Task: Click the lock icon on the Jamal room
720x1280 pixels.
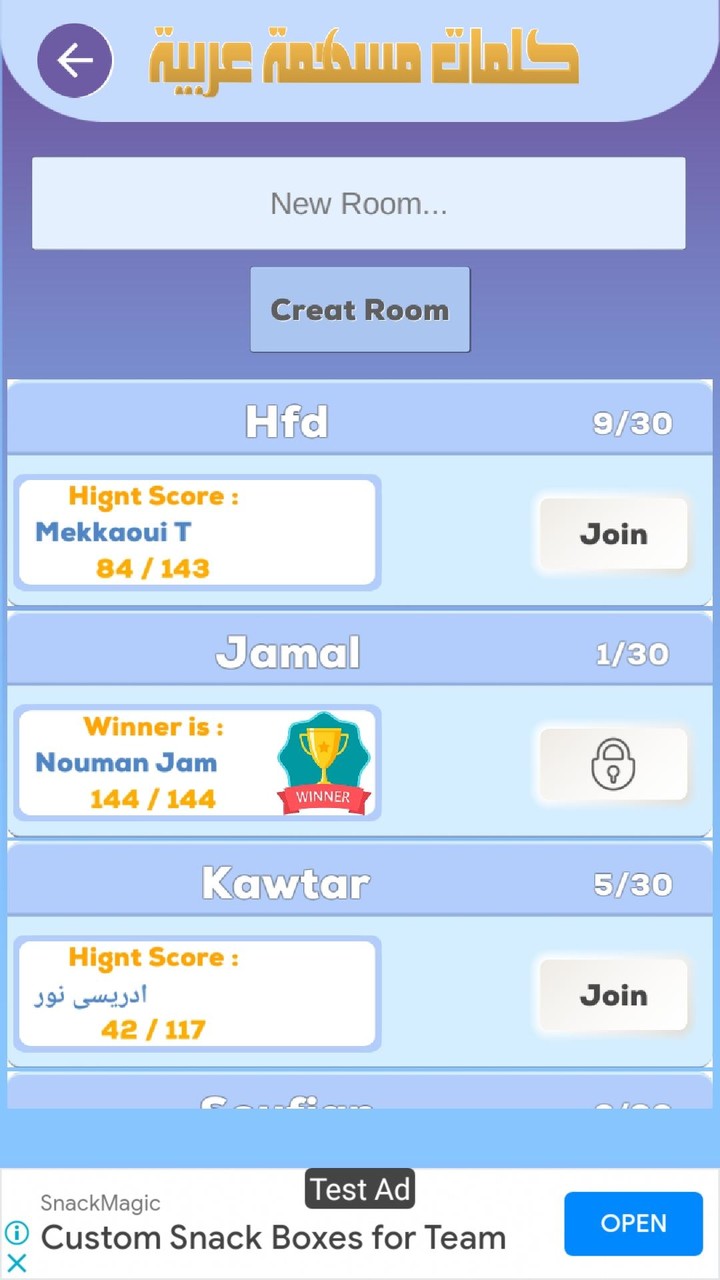Action: point(612,765)
